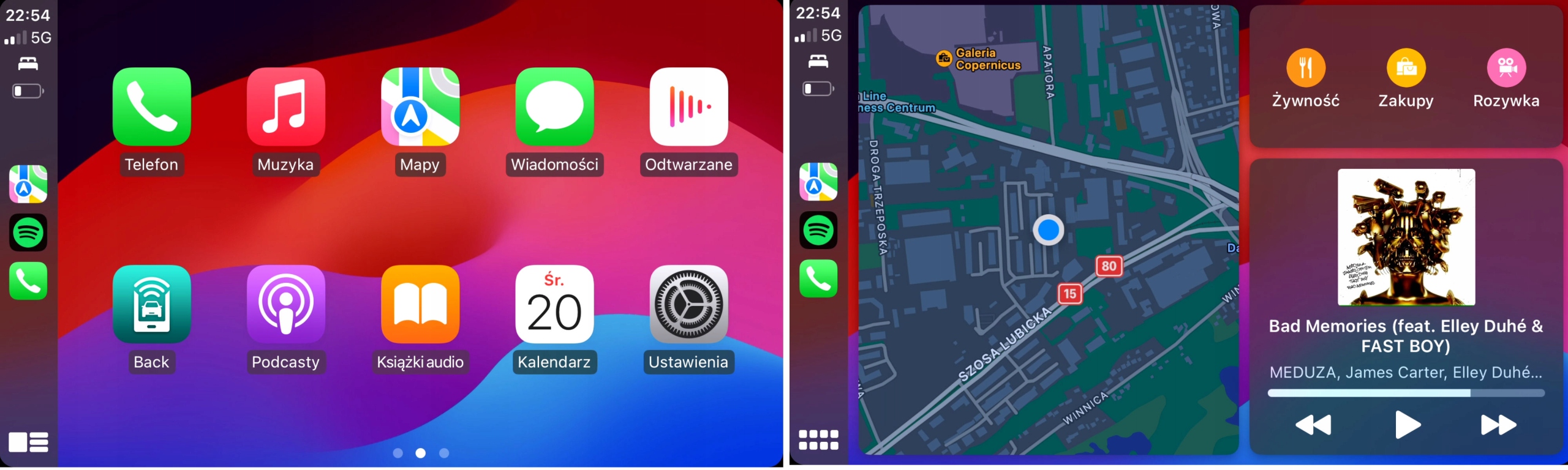Screen dimensions: 1568x470
Task: Skip to the next track
Action: [1498, 425]
